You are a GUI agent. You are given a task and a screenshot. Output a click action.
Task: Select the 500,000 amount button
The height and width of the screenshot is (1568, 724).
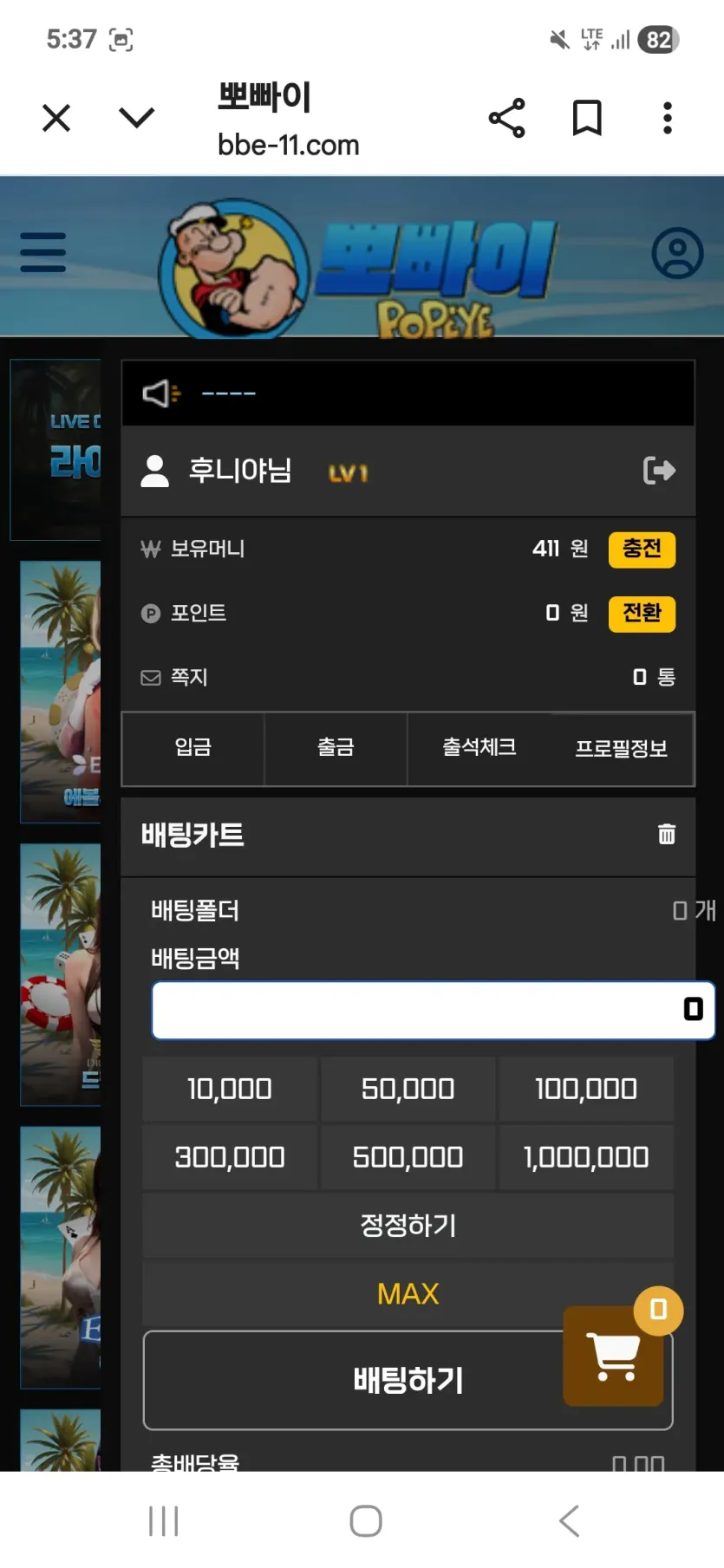(408, 1157)
